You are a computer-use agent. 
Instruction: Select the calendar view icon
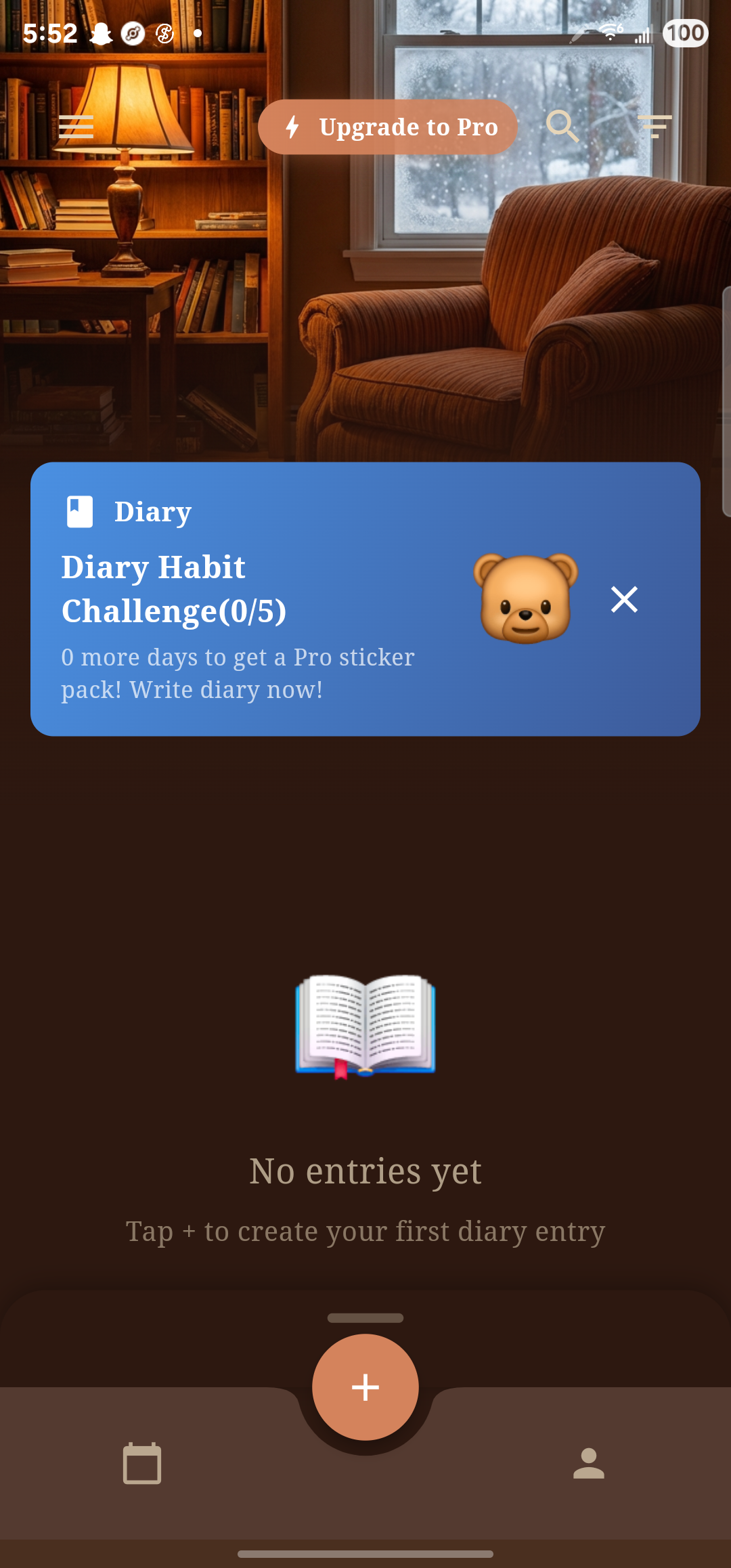pos(142,1462)
